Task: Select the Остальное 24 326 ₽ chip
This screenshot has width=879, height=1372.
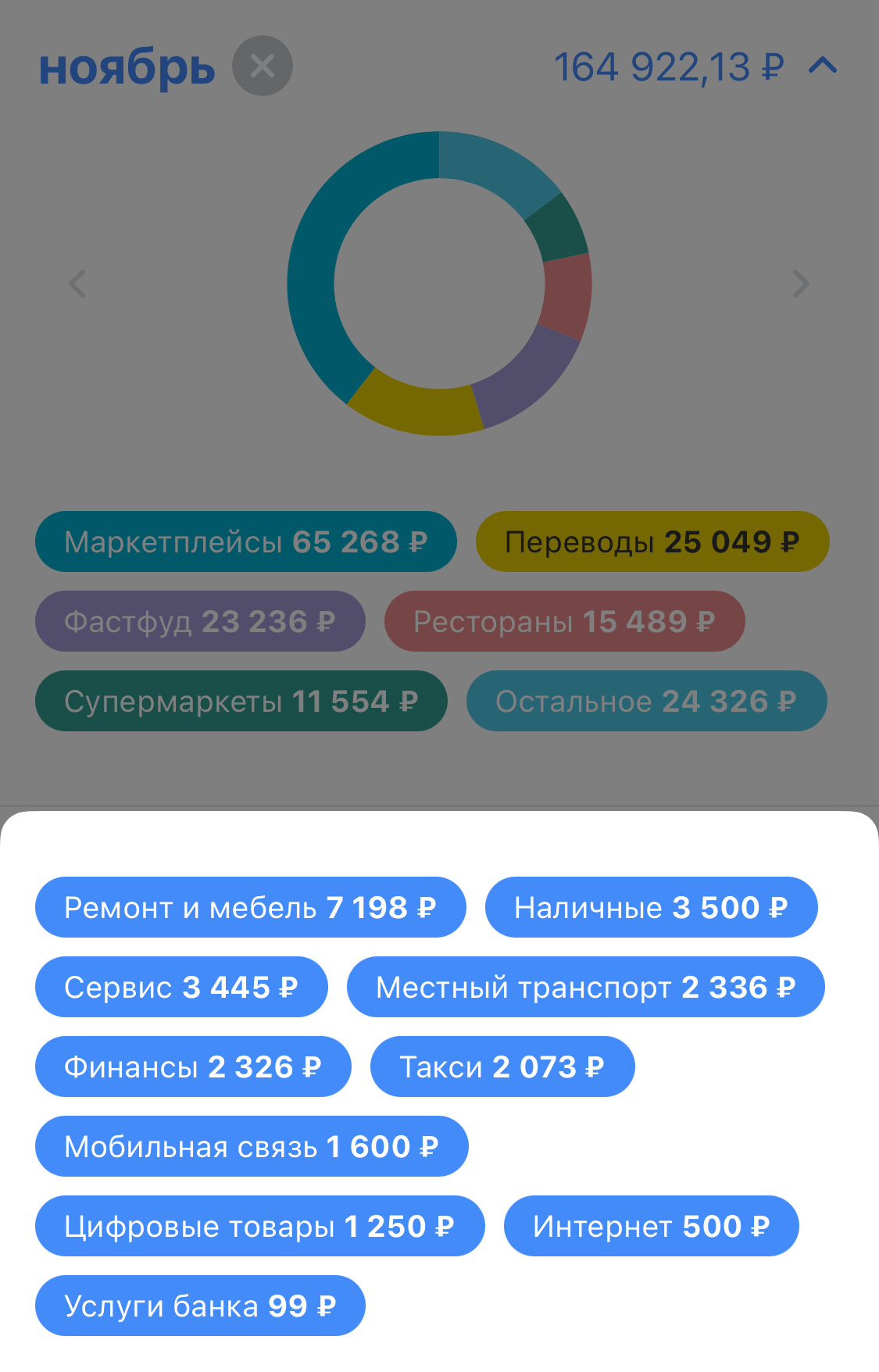Action: 646,701
